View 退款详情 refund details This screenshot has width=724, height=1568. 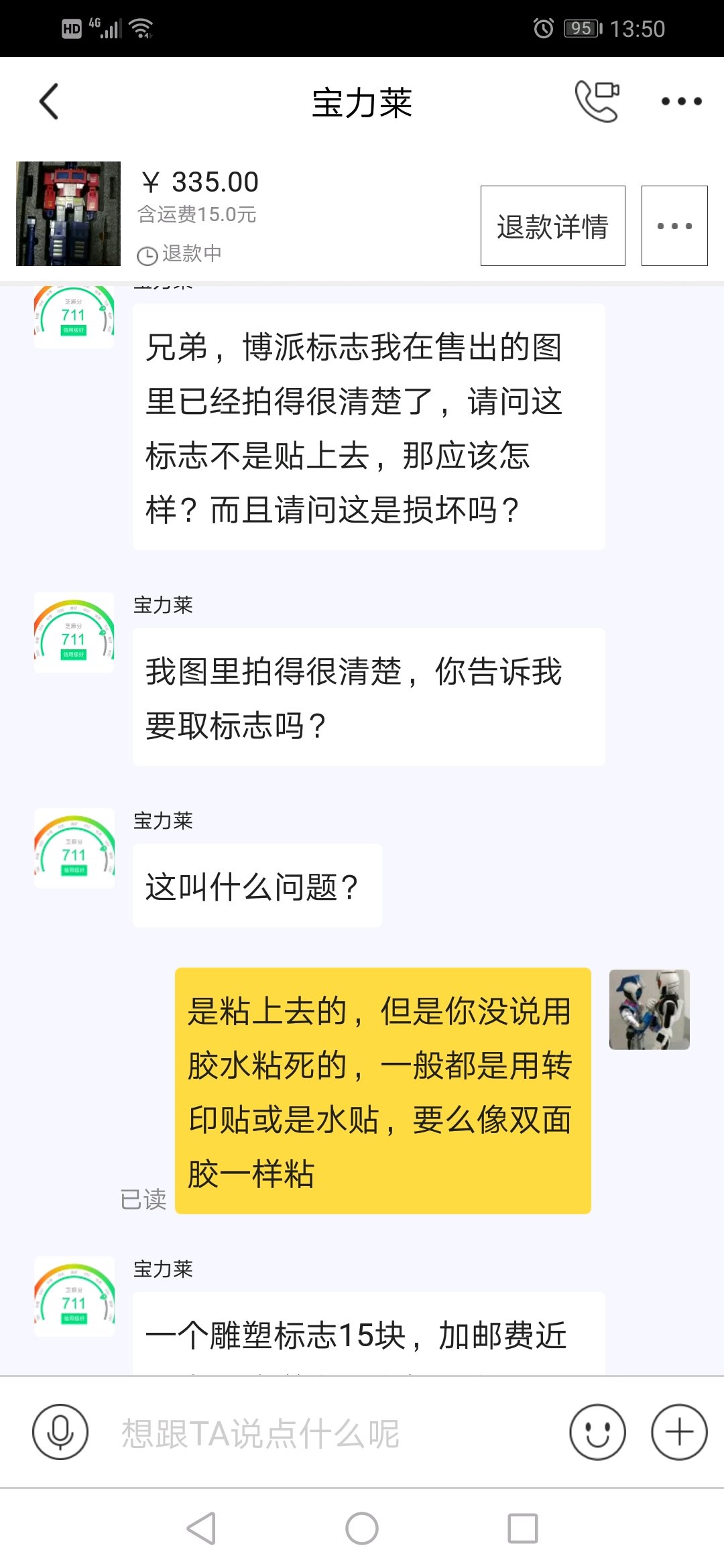point(552,226)
